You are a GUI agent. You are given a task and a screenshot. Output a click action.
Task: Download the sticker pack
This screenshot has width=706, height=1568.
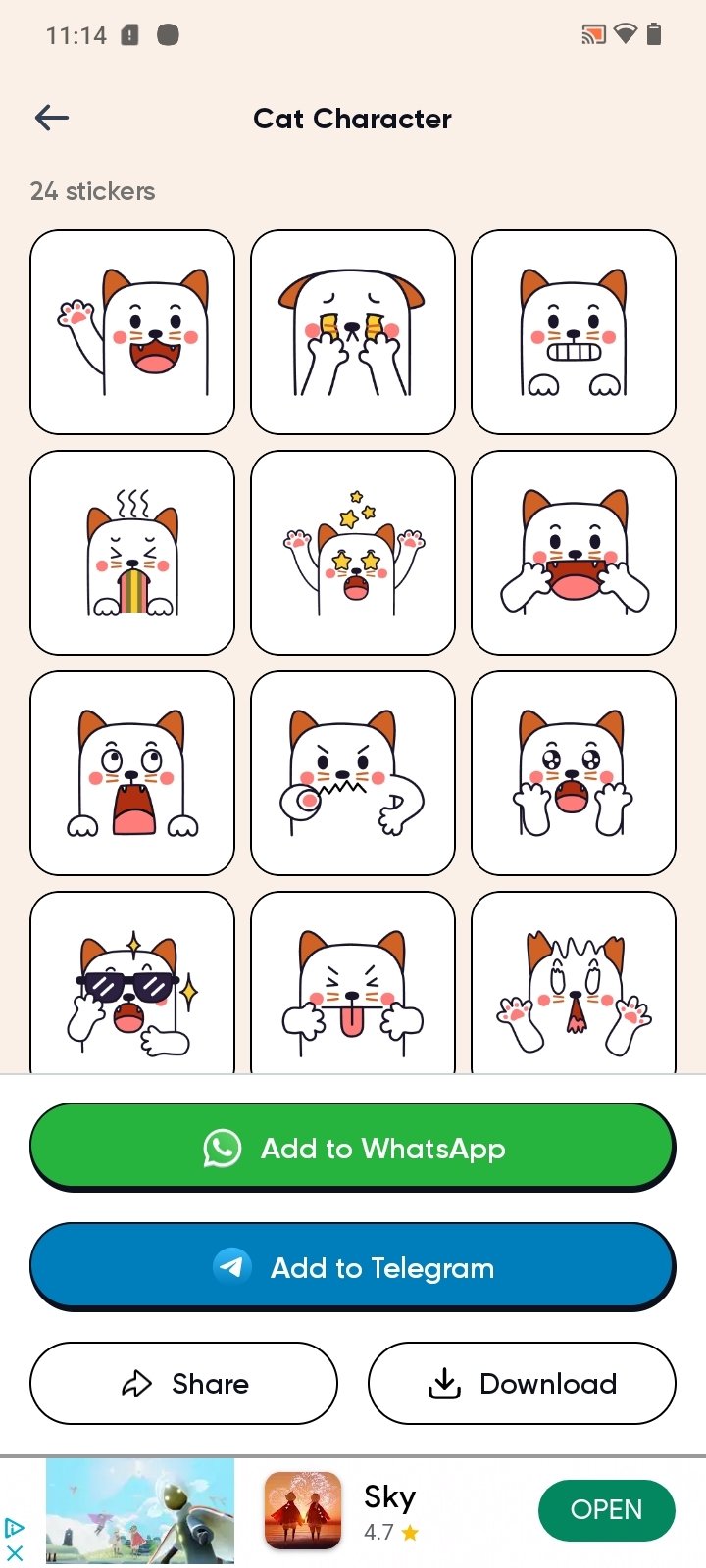[522, 1383]
